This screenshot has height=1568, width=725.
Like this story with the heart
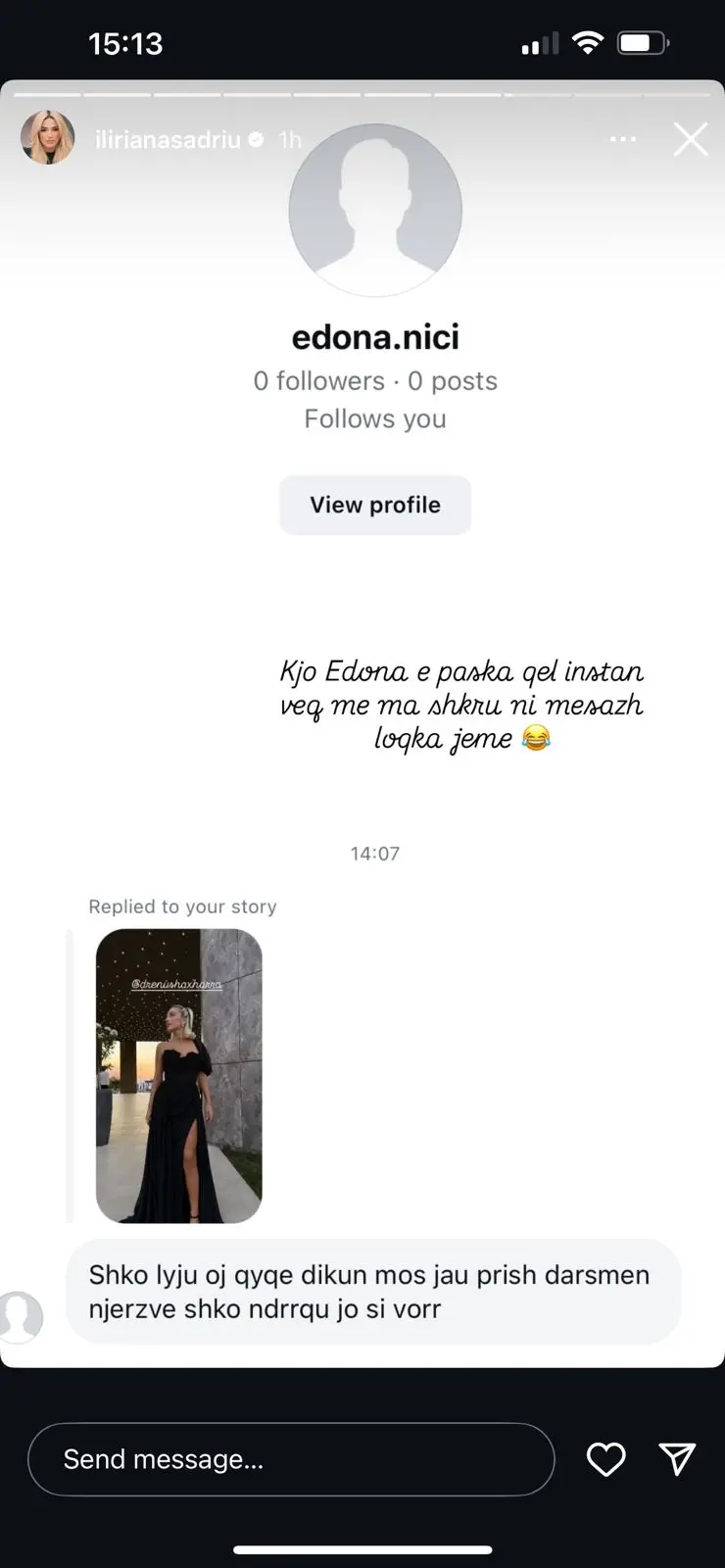pos(605,1459)
